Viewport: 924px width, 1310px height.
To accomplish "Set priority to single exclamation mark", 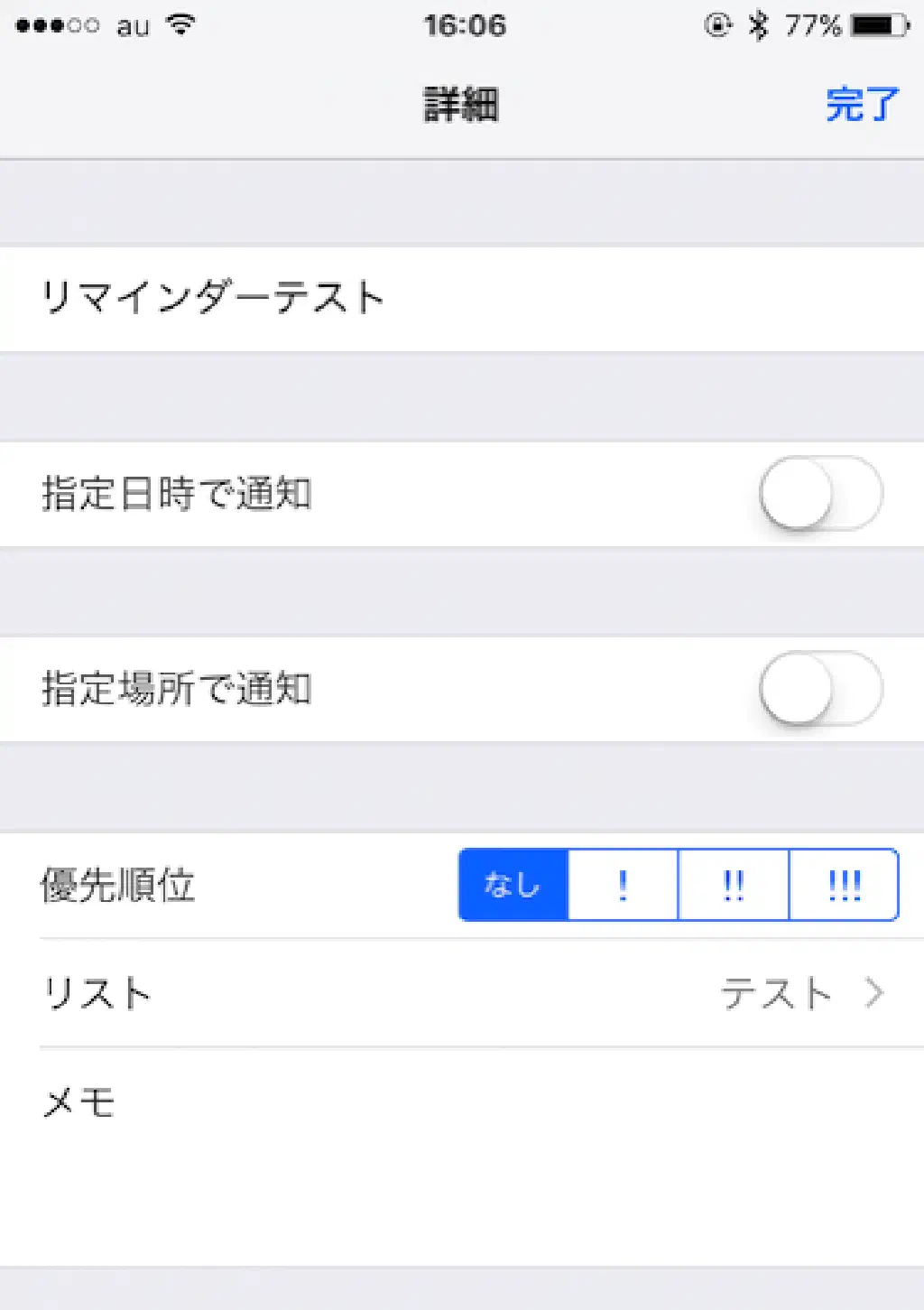I will (x=623, y=885).
